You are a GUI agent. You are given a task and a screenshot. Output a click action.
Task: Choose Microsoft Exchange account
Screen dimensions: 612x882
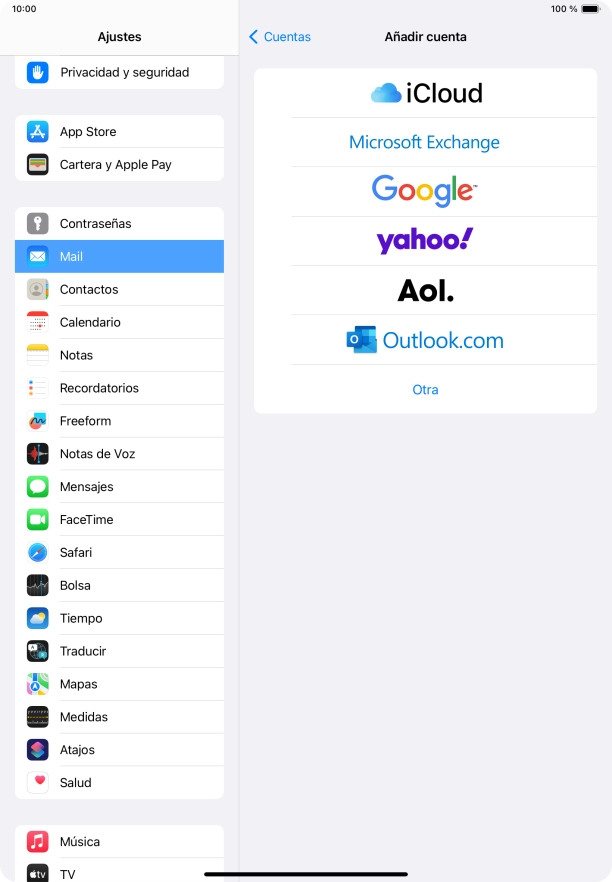pos(424,142)
